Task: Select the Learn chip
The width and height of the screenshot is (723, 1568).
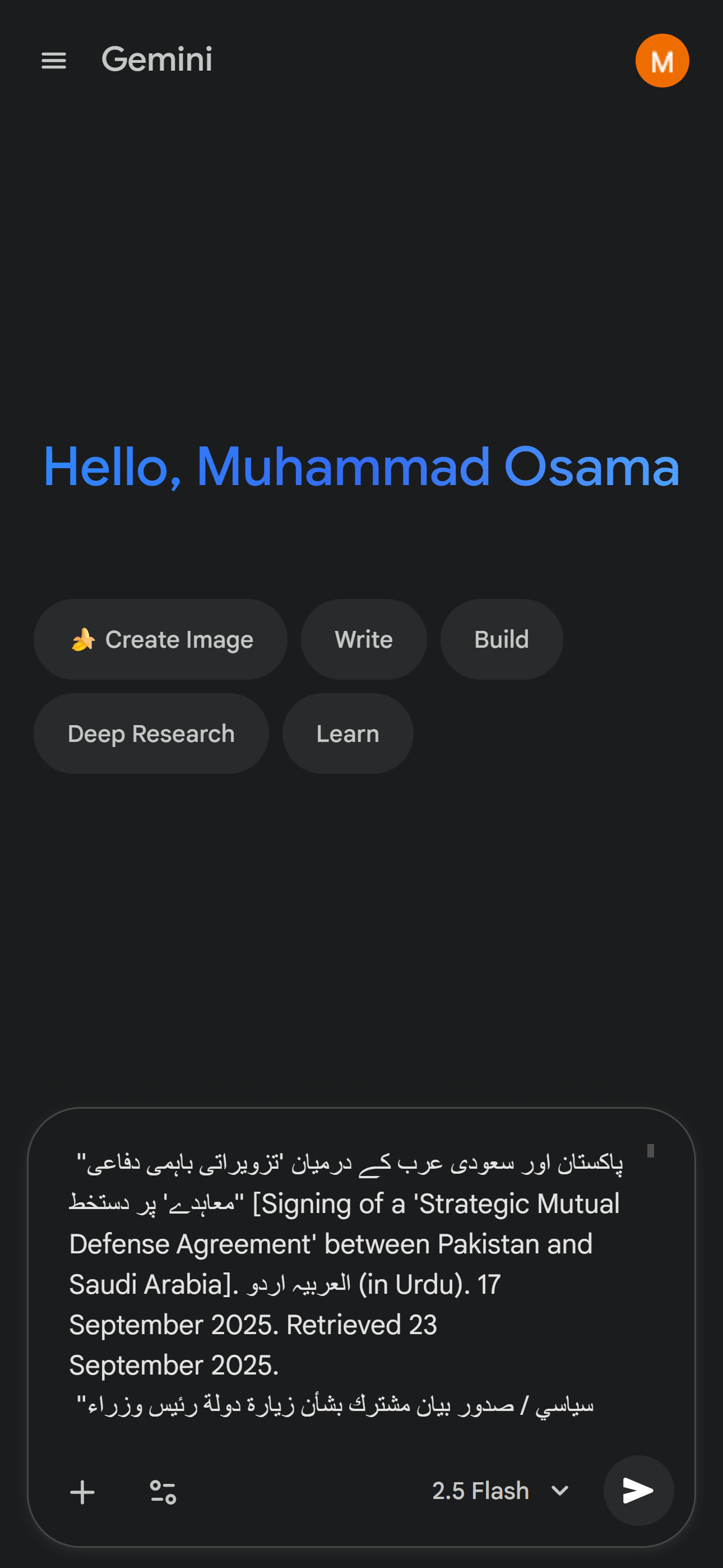Action: pos(347,734)
